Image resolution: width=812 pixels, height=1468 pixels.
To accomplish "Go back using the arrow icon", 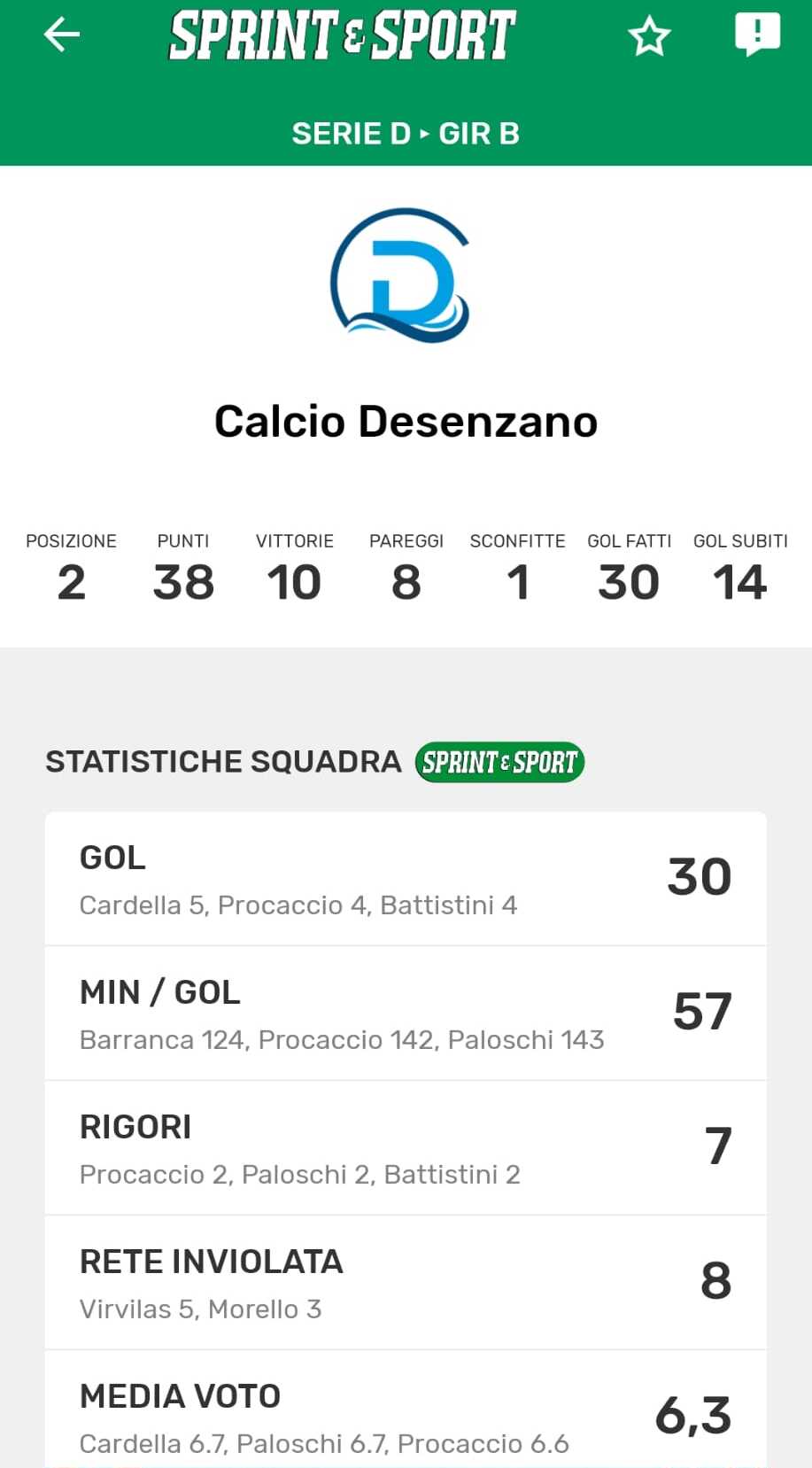I will (x=62, y=35).
